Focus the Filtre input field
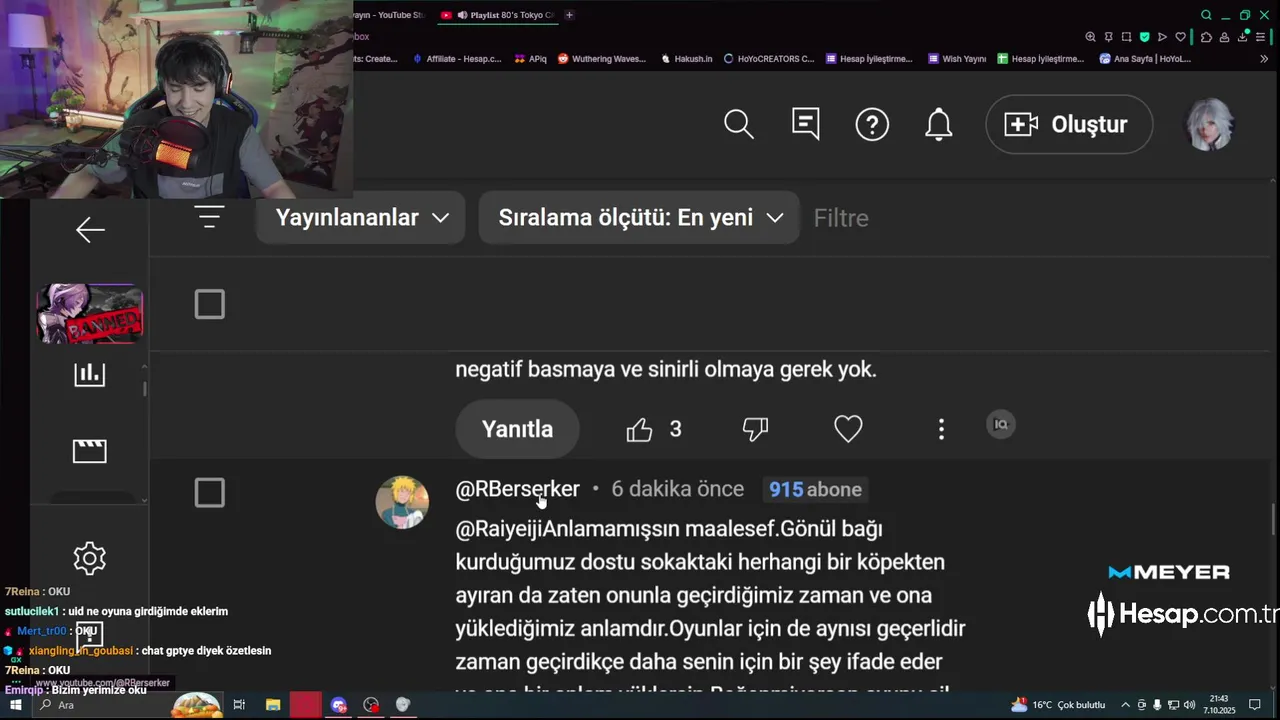Screen dimensions: 1280x720 900,218
